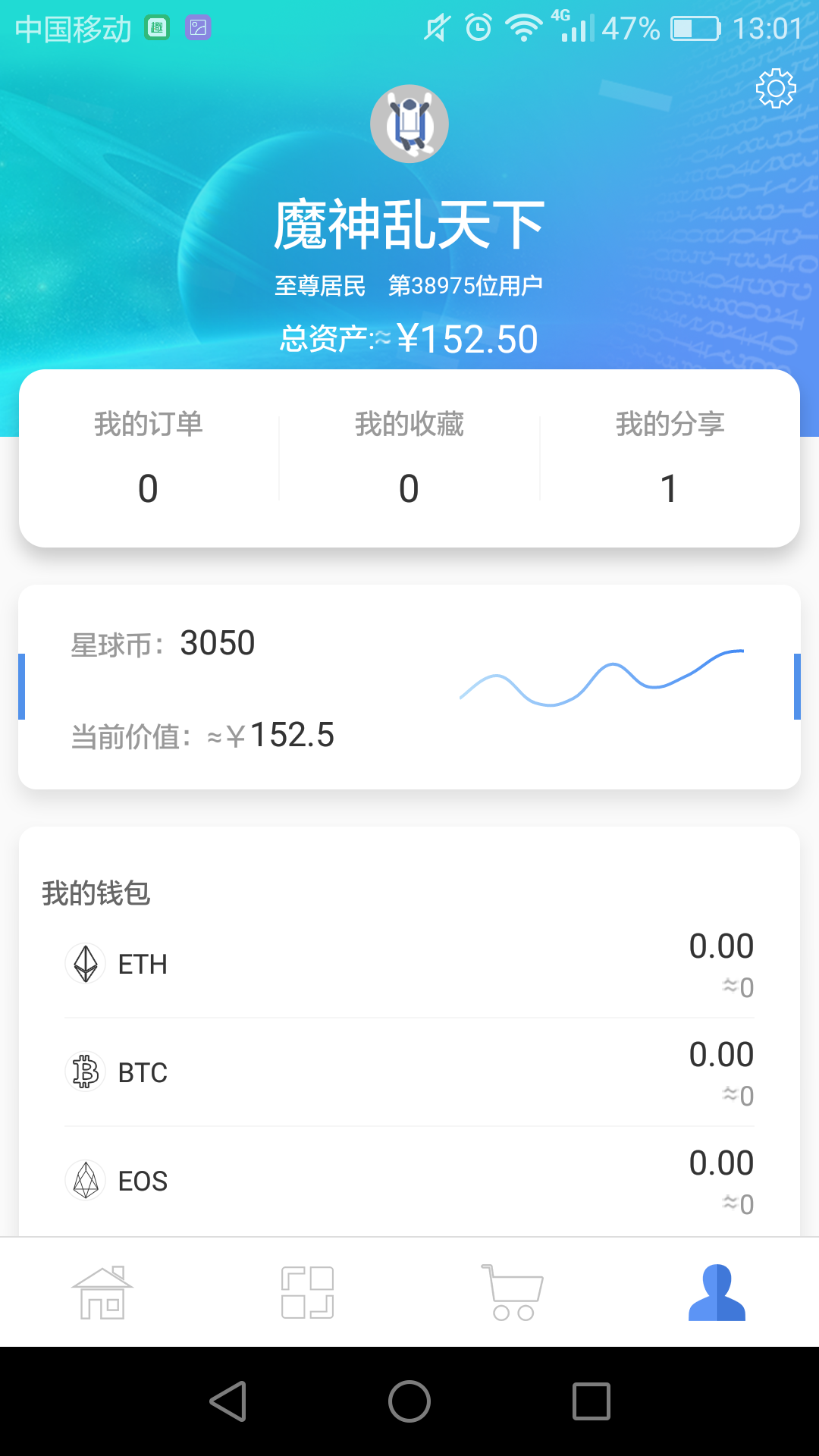This screenshot has width=819, height=1456.
Task: Open 我的订单 orders section
Action: tap(149, 457)
